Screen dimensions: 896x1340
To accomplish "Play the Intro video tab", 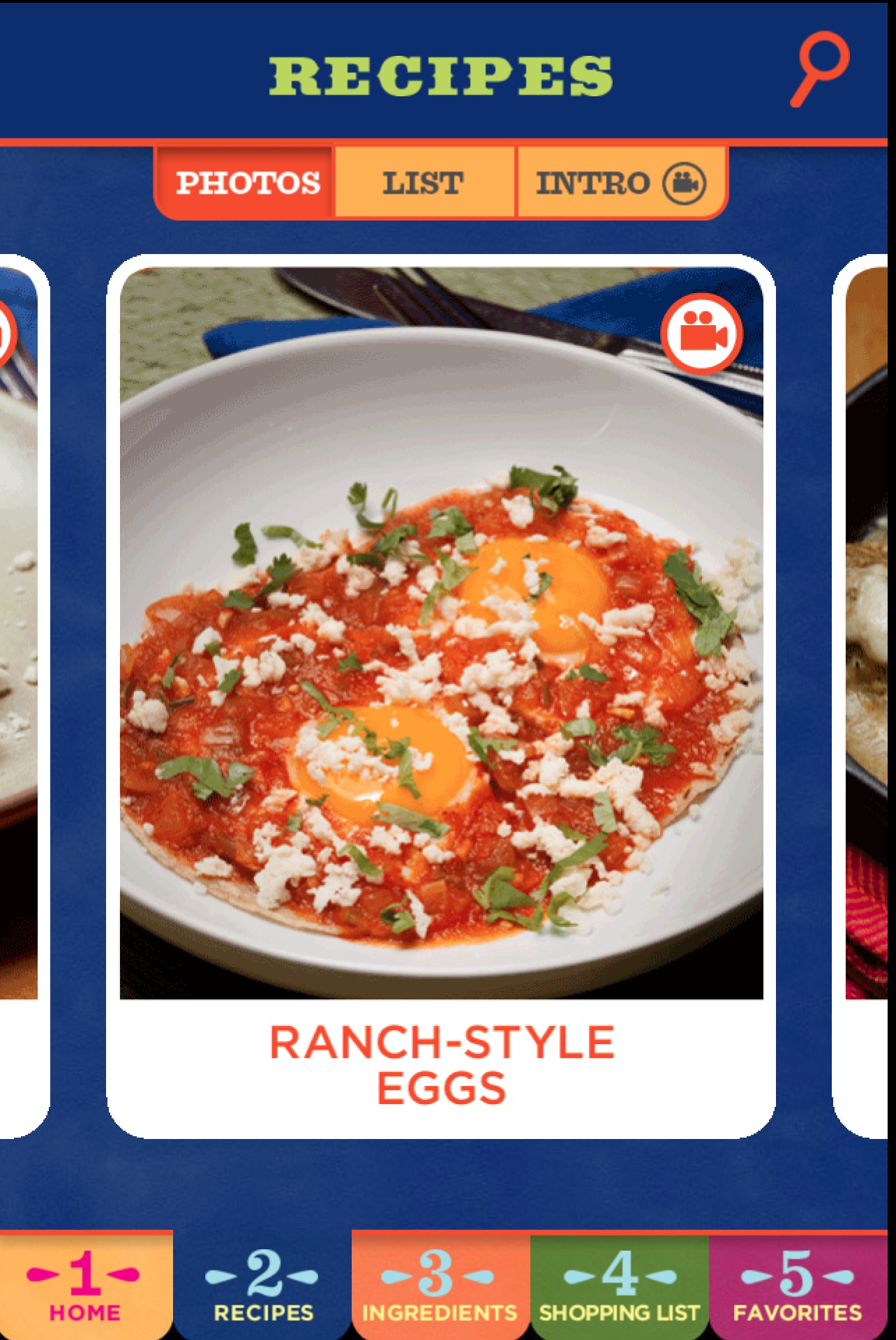I will pos(620,183).
